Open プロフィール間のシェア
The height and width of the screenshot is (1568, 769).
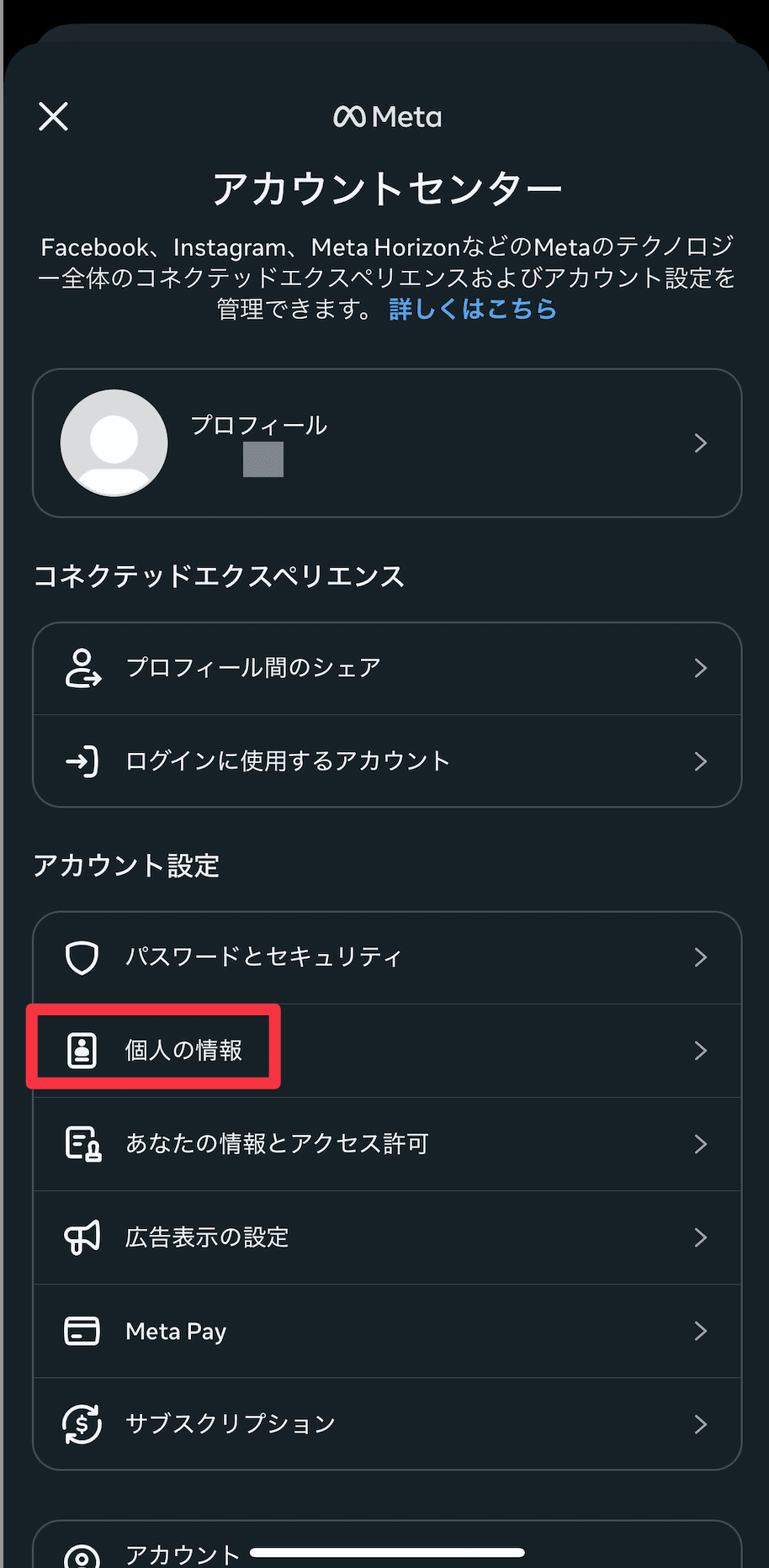pyautogui.click(x=387, y=669)
